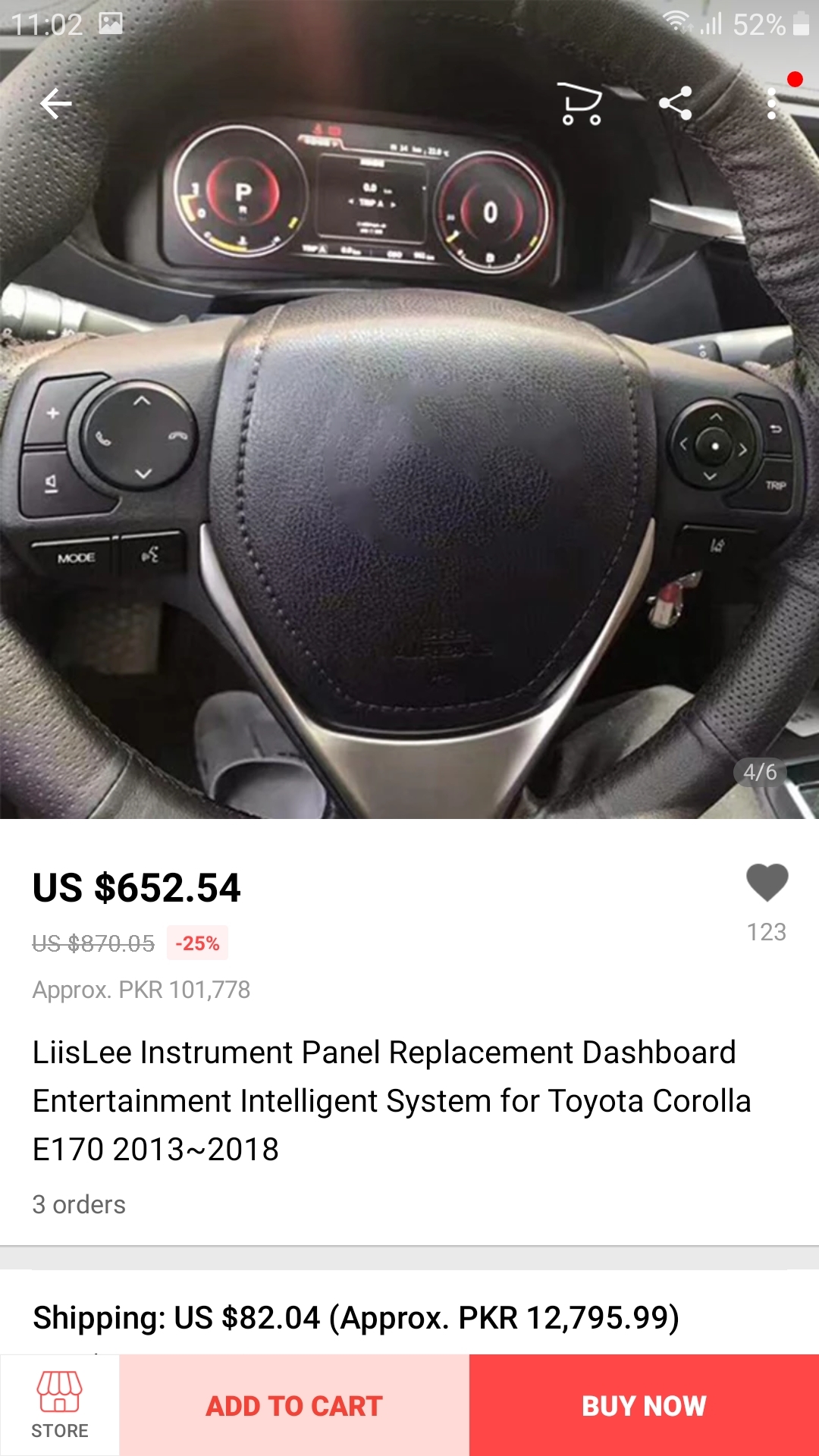Tap Add to Cart

pyautogui.click(x=294, y=1405)
